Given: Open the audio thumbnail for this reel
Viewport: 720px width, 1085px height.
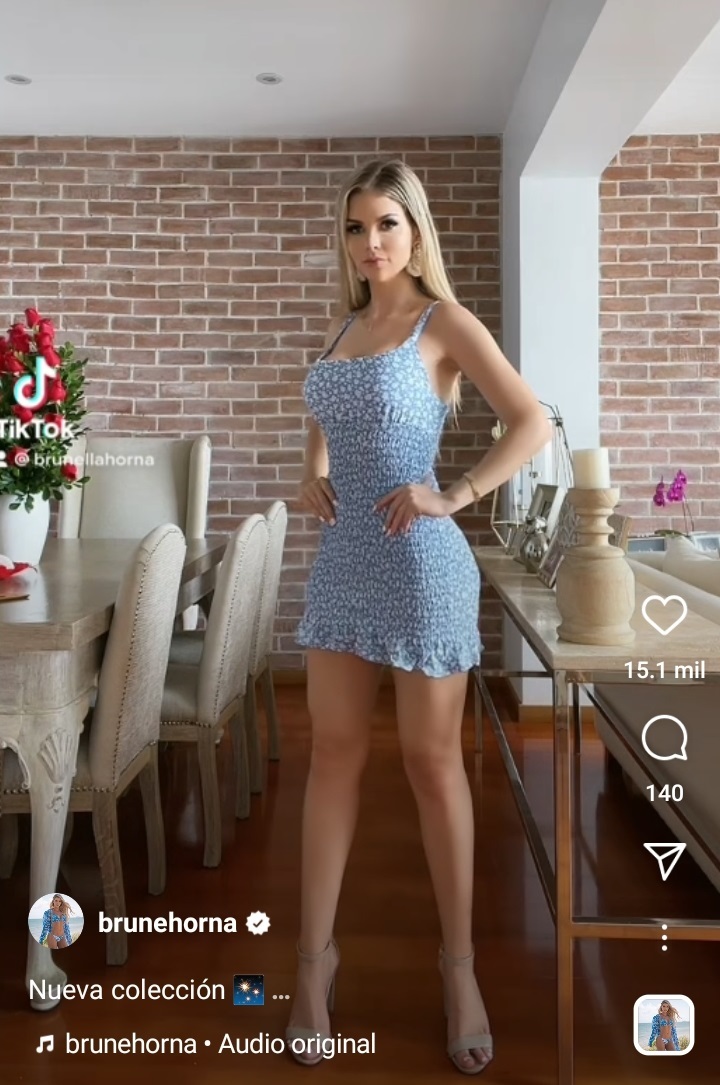Looking at the screenshot, I should [664, 1025].
